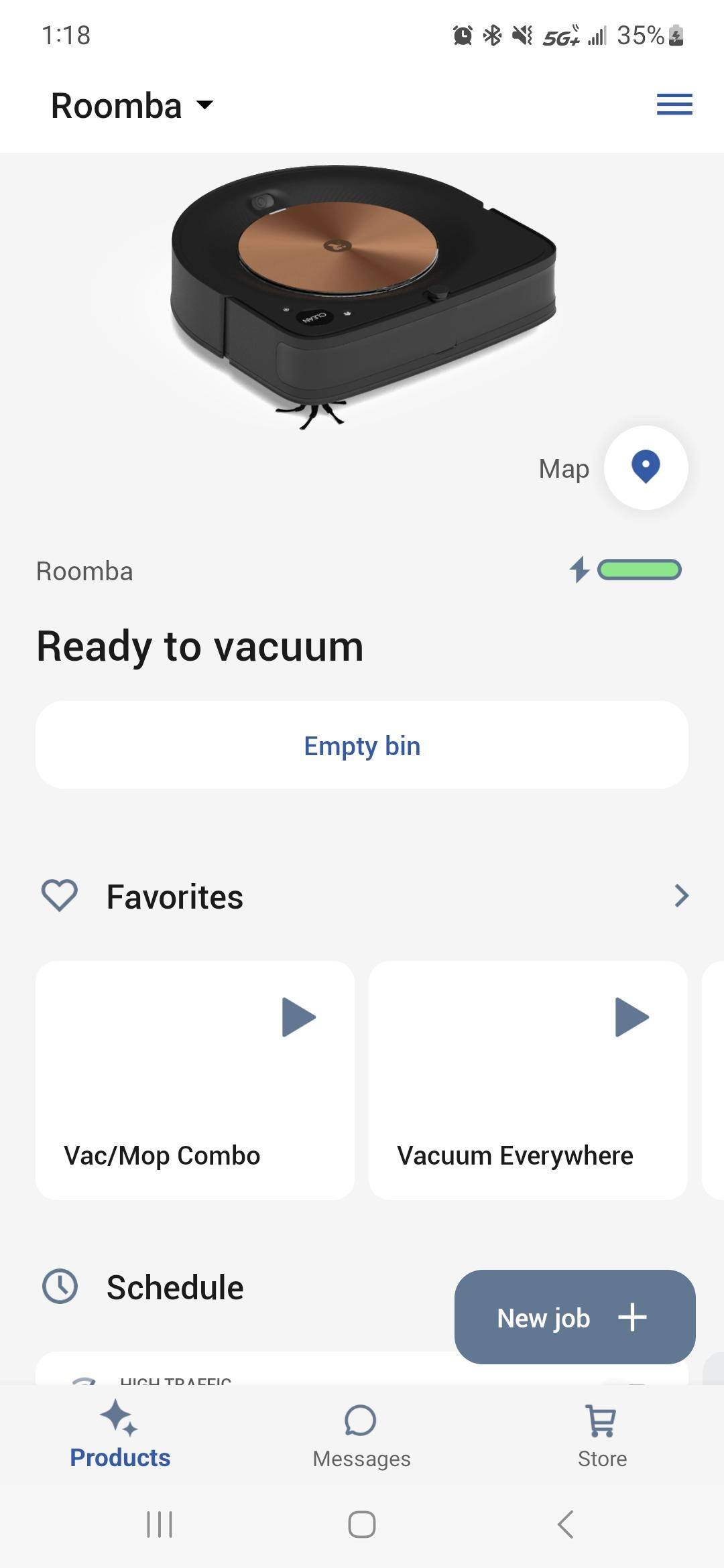
Task: Open the Map pin button
Action: pos(646,468)
